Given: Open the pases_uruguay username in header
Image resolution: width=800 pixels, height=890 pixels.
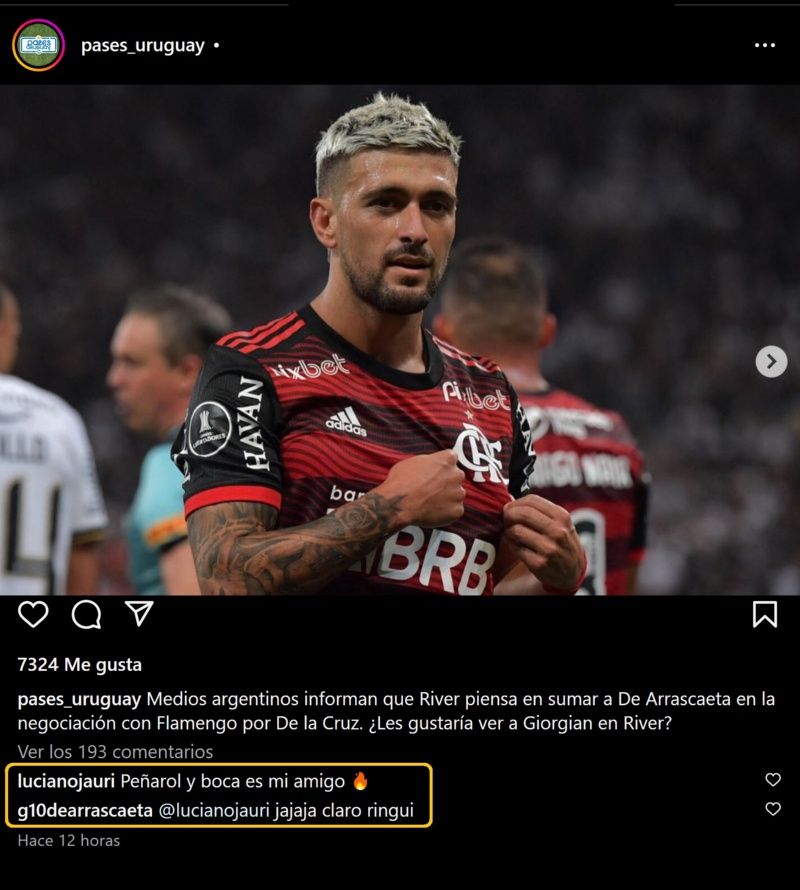Looking at the screenshot, I should pyautogui.click(x=142, y=46).
